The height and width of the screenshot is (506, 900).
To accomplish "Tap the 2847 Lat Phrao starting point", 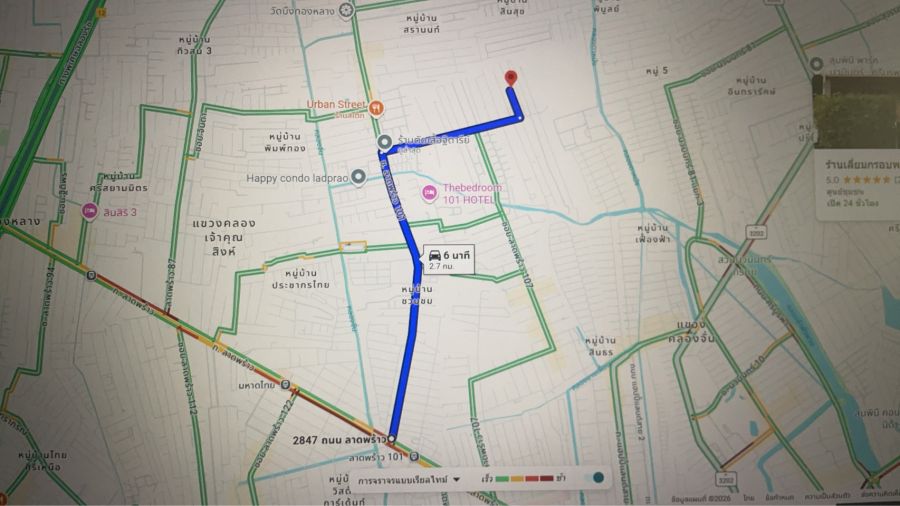I will coord(391,440).
